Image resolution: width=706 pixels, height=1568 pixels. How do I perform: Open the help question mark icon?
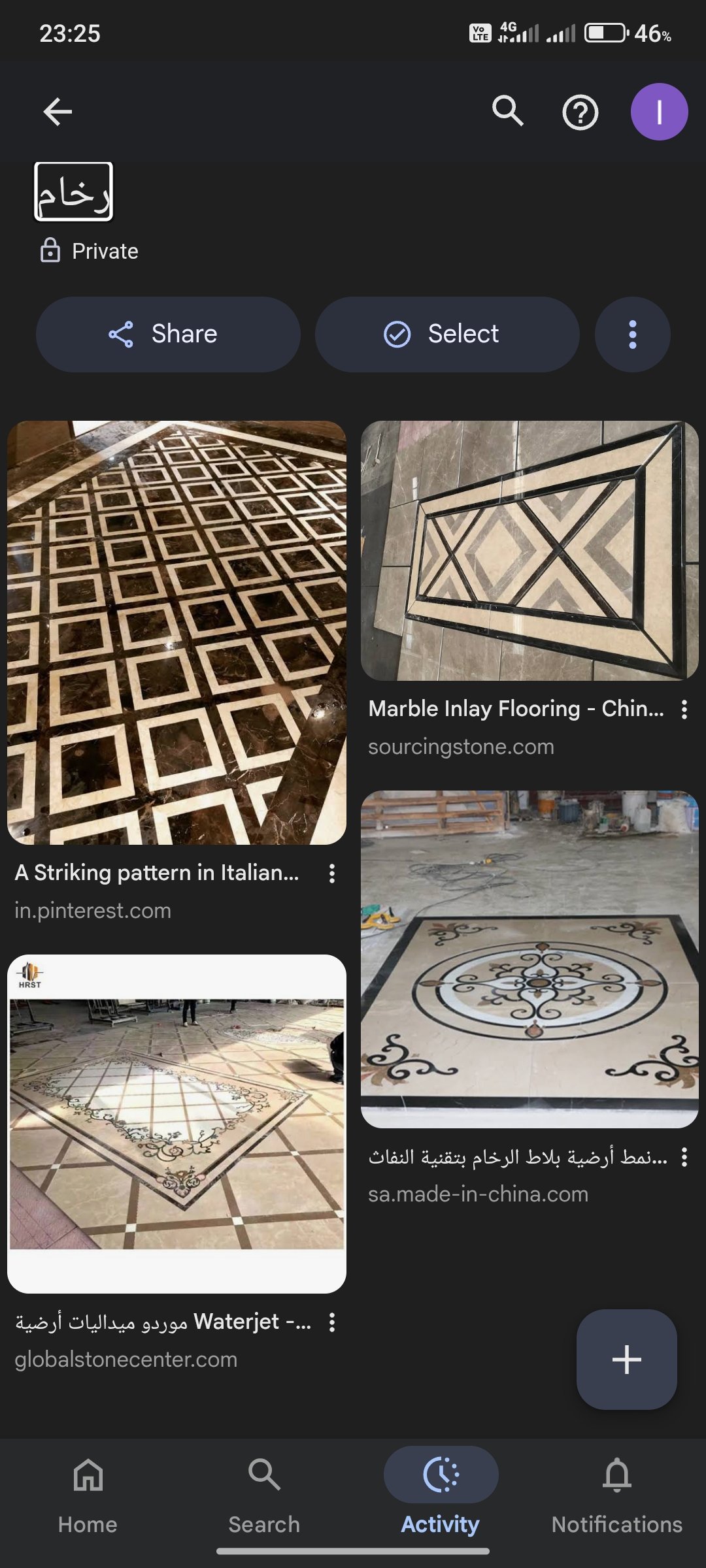point(580,112)
